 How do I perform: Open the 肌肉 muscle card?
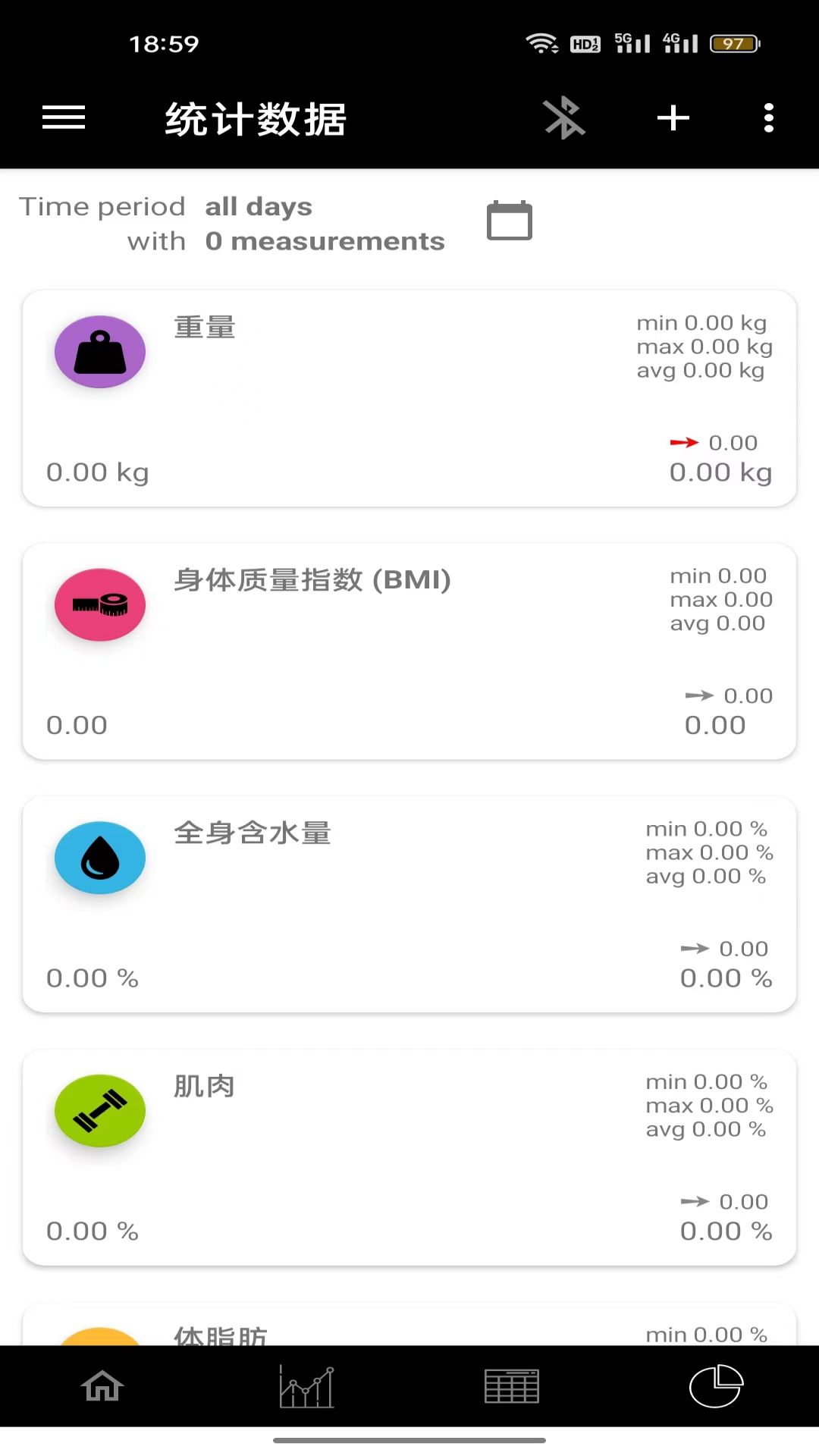pos(409,1157)
